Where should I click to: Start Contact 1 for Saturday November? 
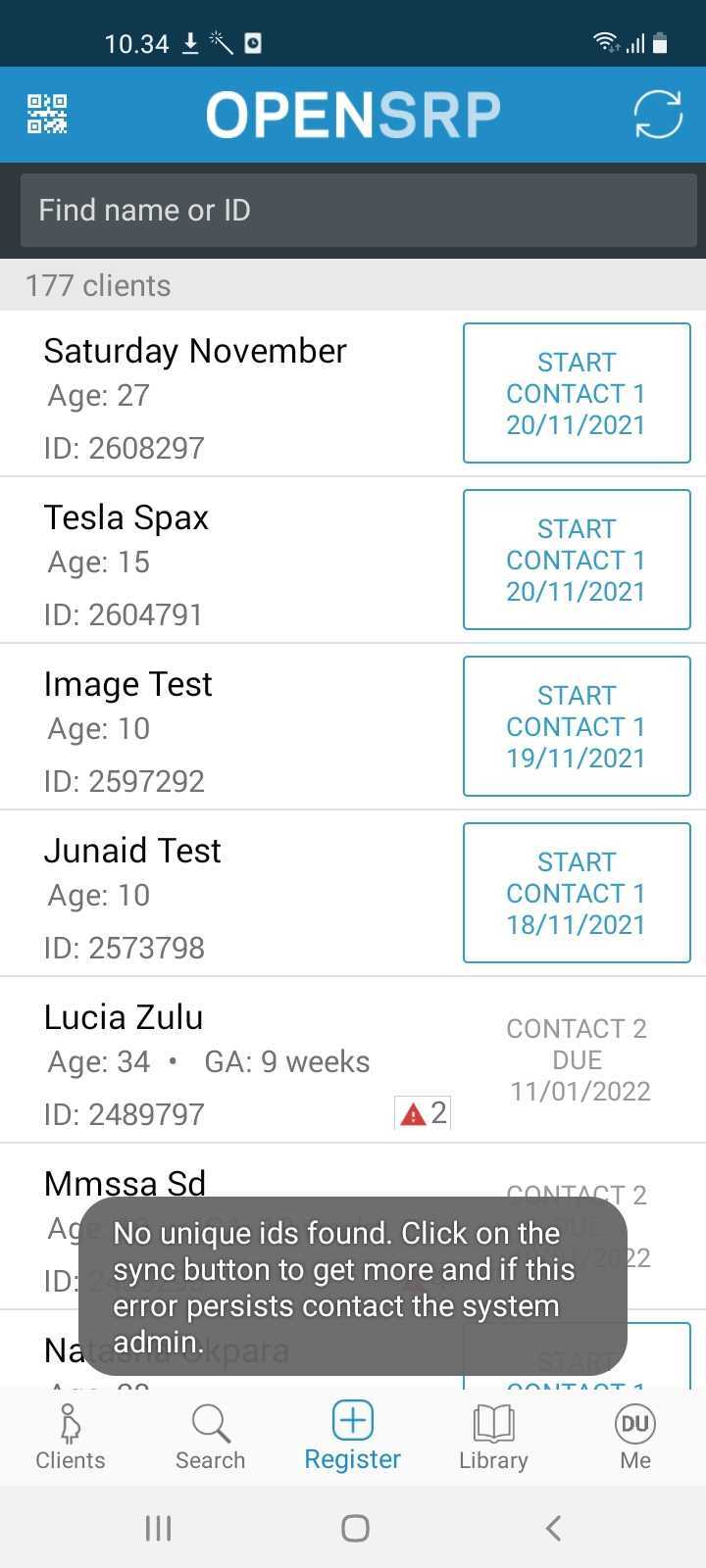point(577,393)
